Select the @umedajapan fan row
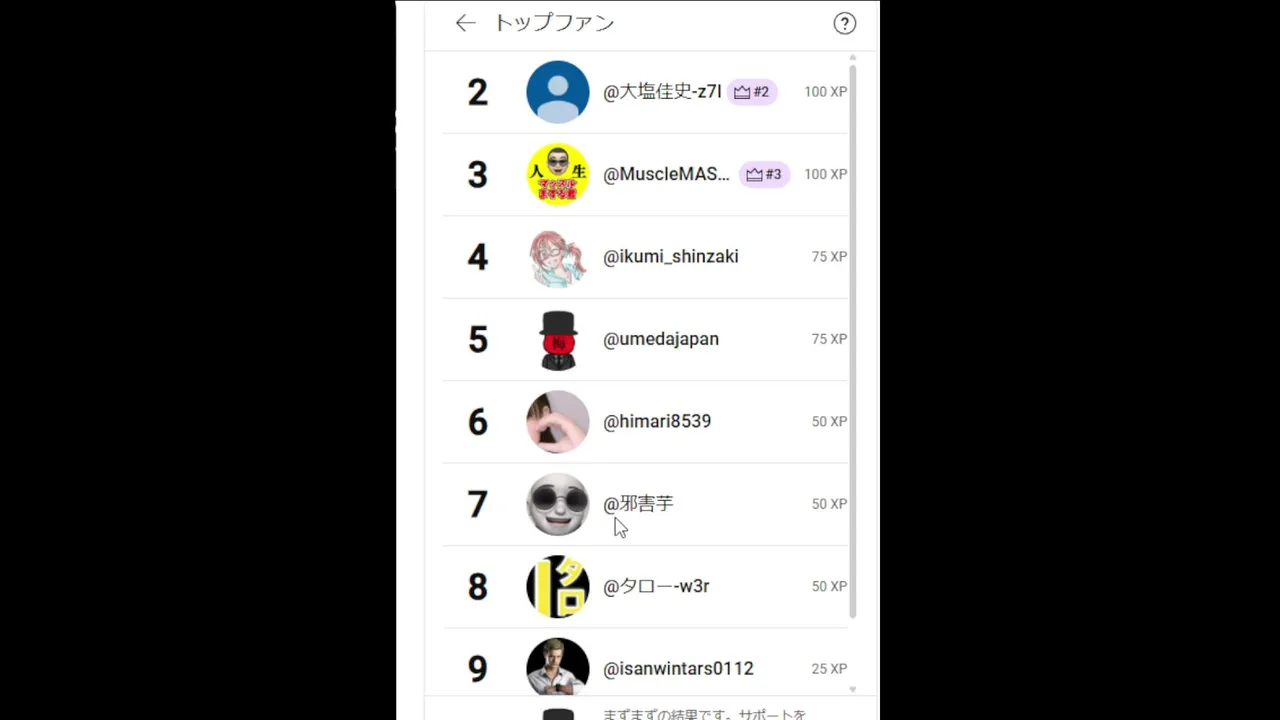 [660, 339]
